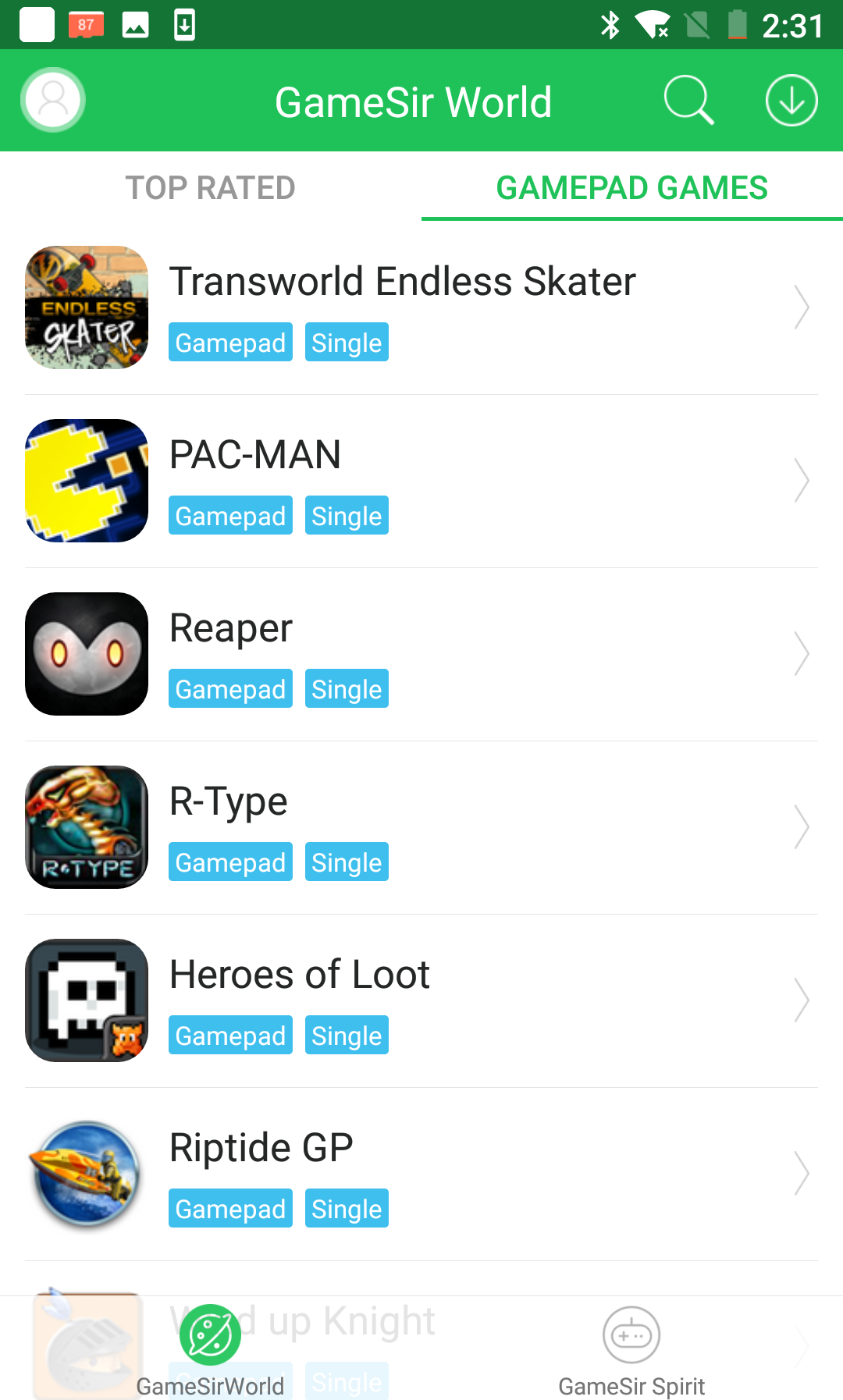The height and width of the screenshot is (1400, 843).
Task: Toggle the Single tag on Reaper
Action: tap(347, 688)
